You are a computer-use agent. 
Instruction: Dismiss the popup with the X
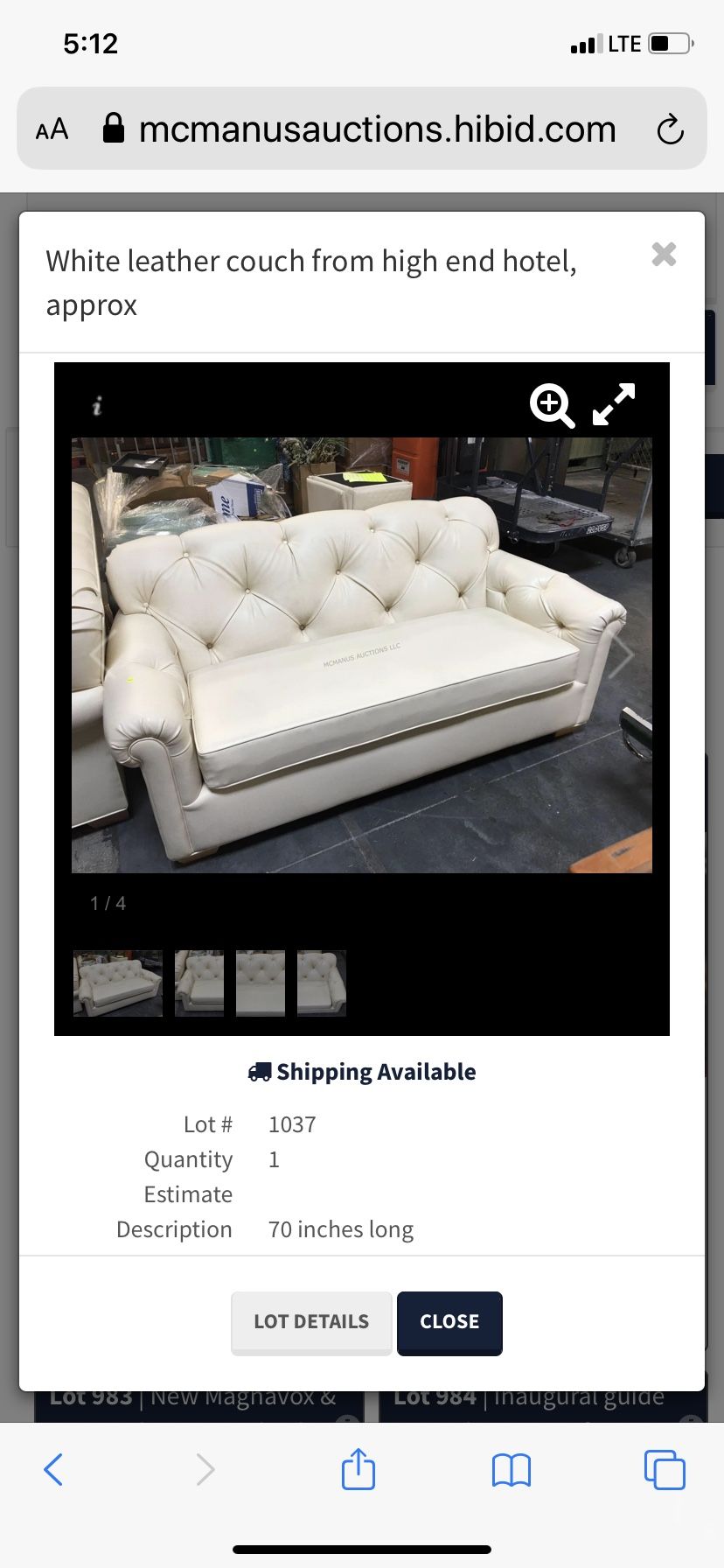pyautogui.click(x=664, y=254)
